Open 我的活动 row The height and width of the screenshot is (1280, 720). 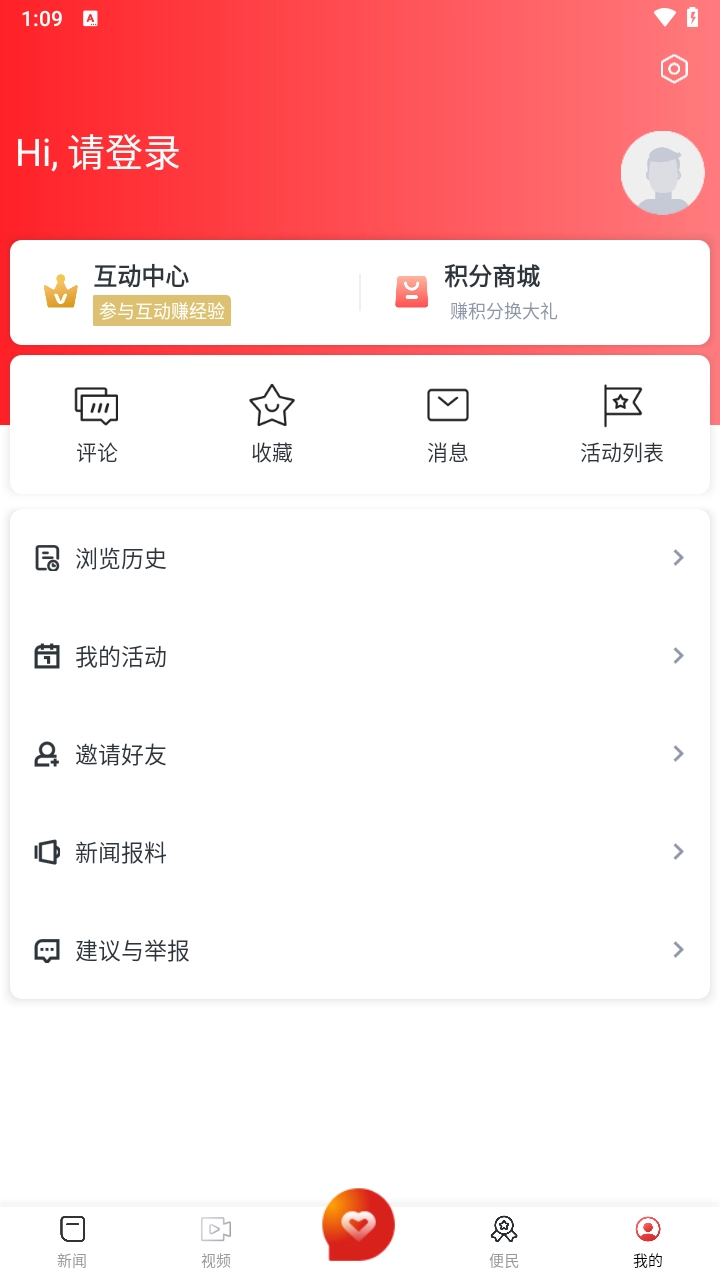(360, 656)
